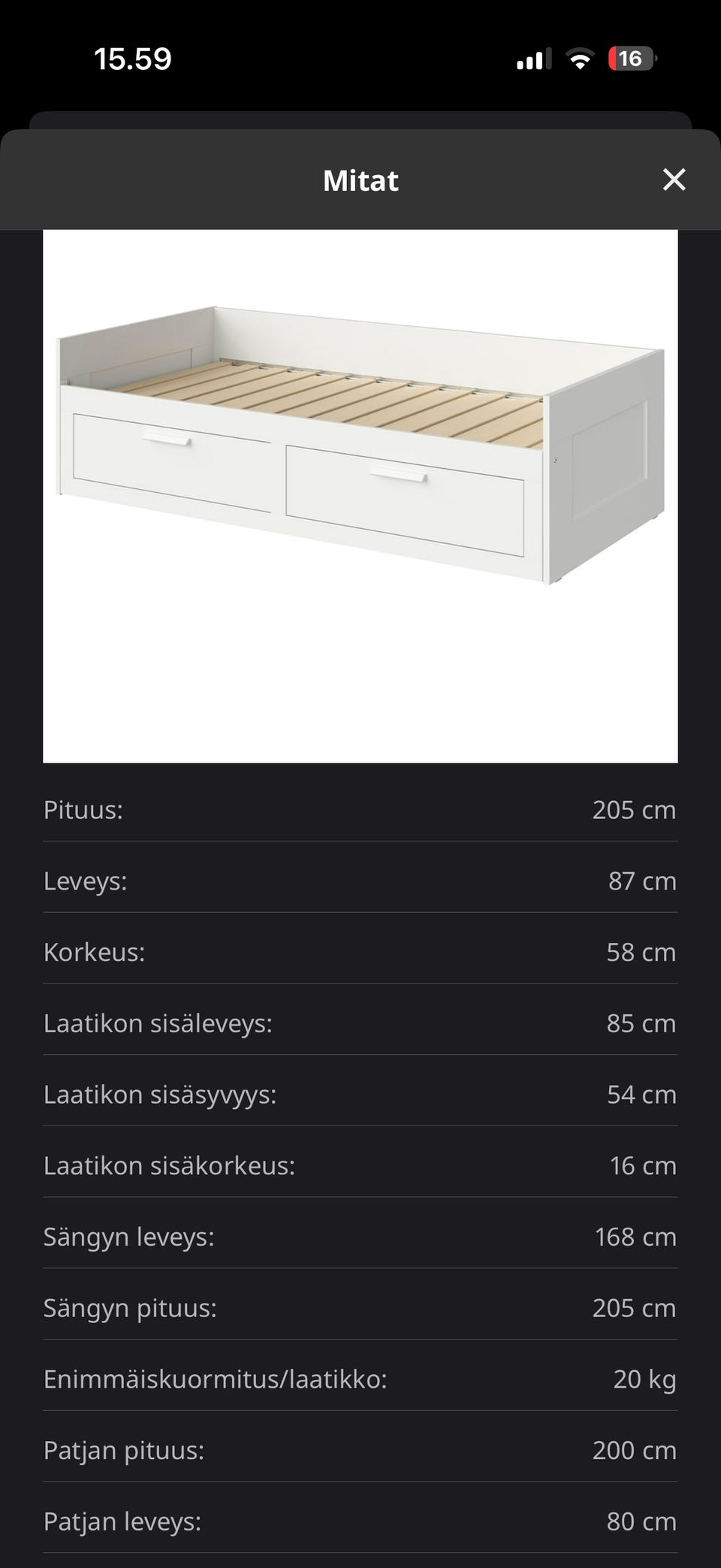Select the Laatikon sisäkorkeus entry
This screenshot has height=1568, width=721.
pyautogui.click(x=360, y=1165)
